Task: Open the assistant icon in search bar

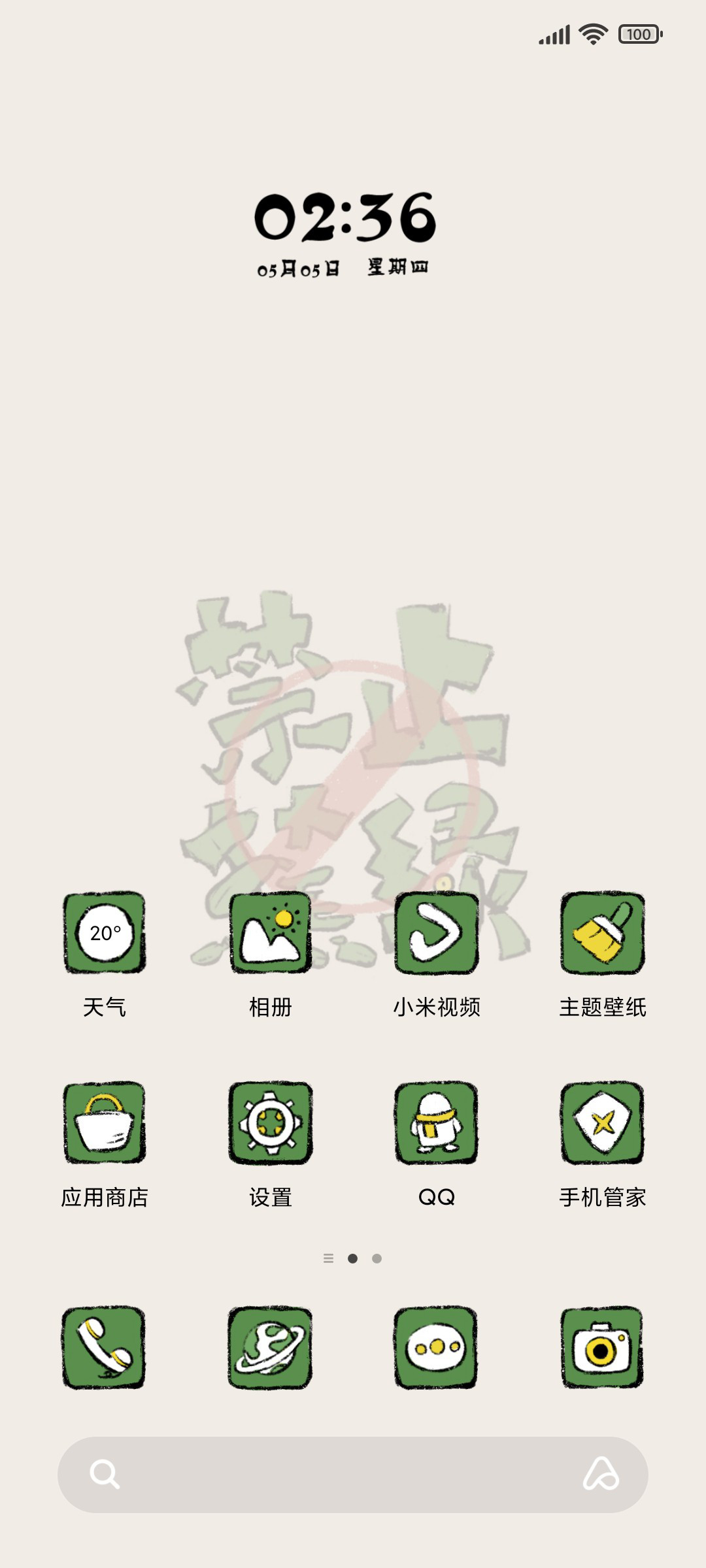Action: tap(601, 1474)
